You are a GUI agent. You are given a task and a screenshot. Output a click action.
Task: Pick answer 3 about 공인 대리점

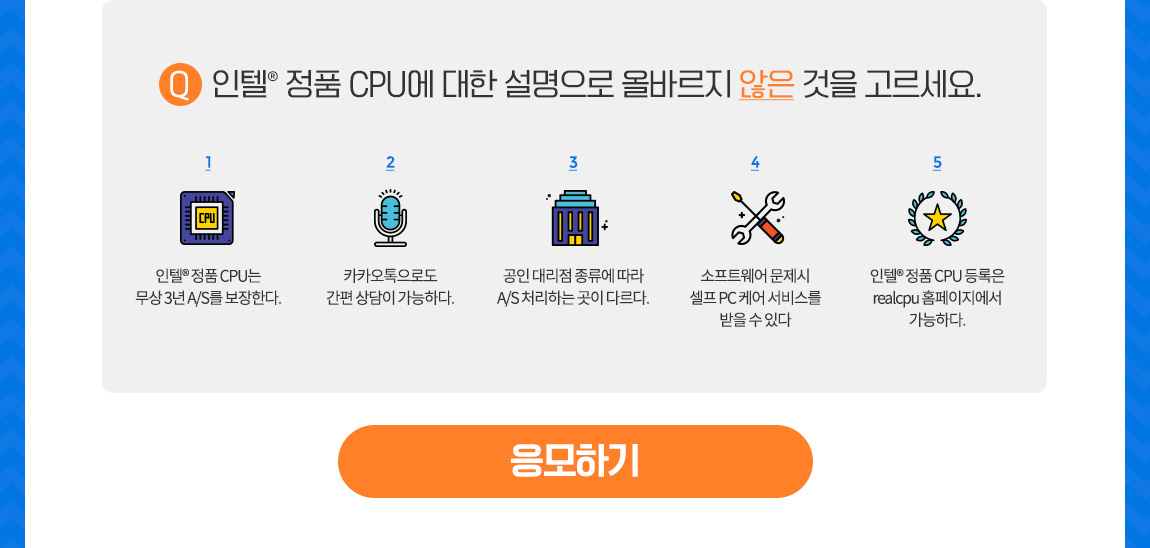(x=573, y=218)
